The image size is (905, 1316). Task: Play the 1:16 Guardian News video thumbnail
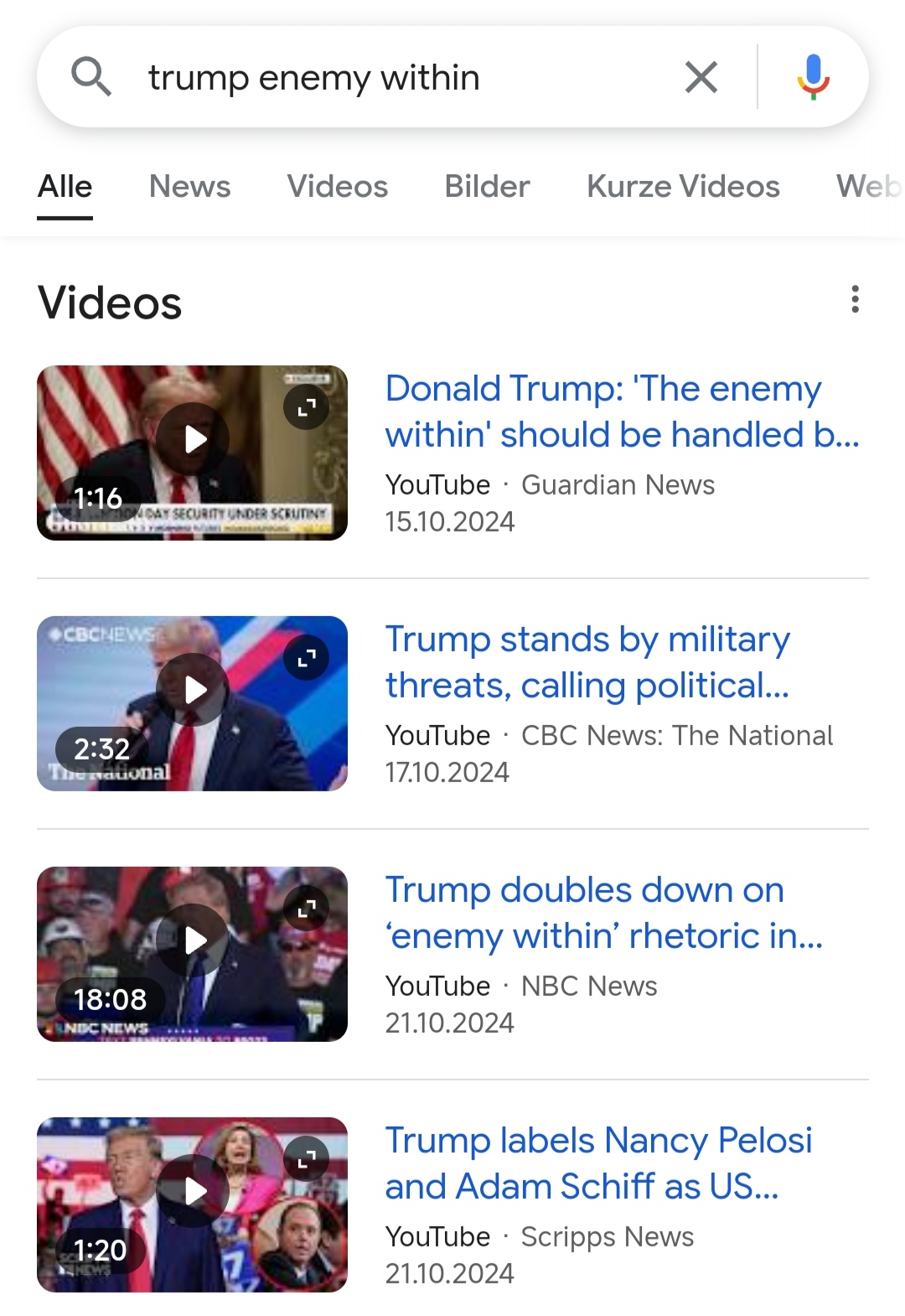tap(194, 439)
